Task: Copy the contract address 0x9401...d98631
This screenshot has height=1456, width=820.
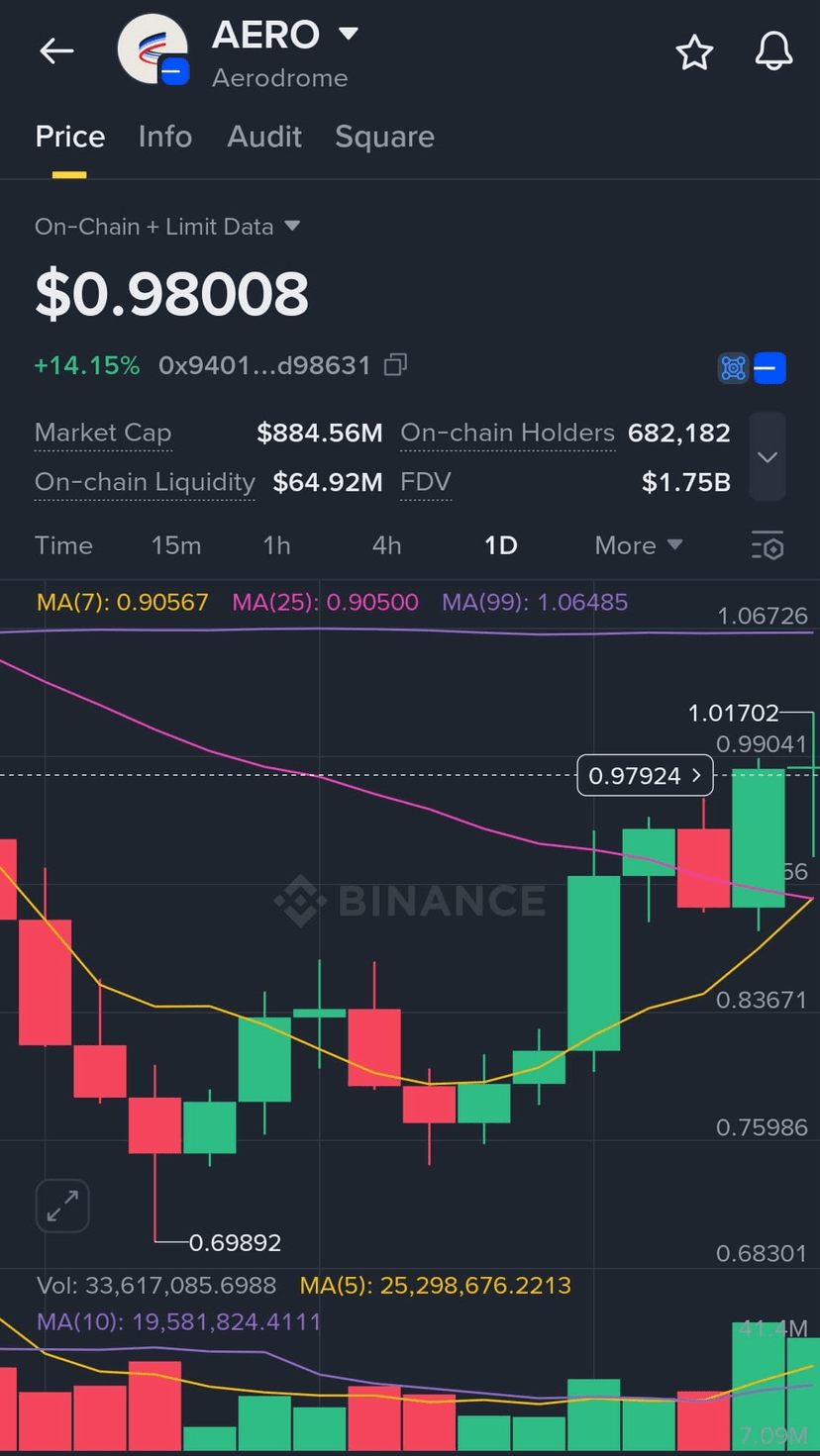Action: (396, 365)
